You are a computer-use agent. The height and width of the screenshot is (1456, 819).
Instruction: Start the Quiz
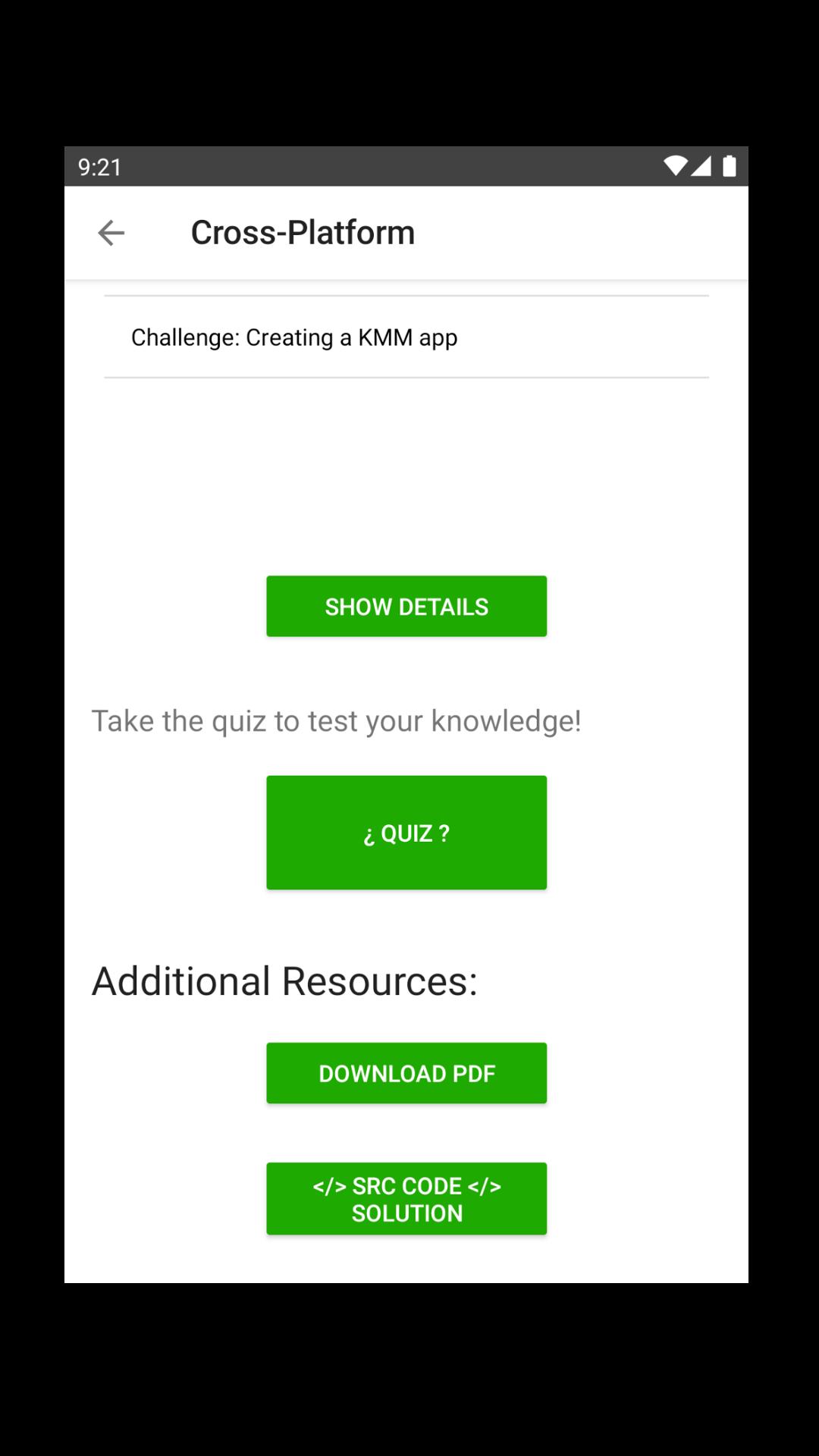(406, 833)
